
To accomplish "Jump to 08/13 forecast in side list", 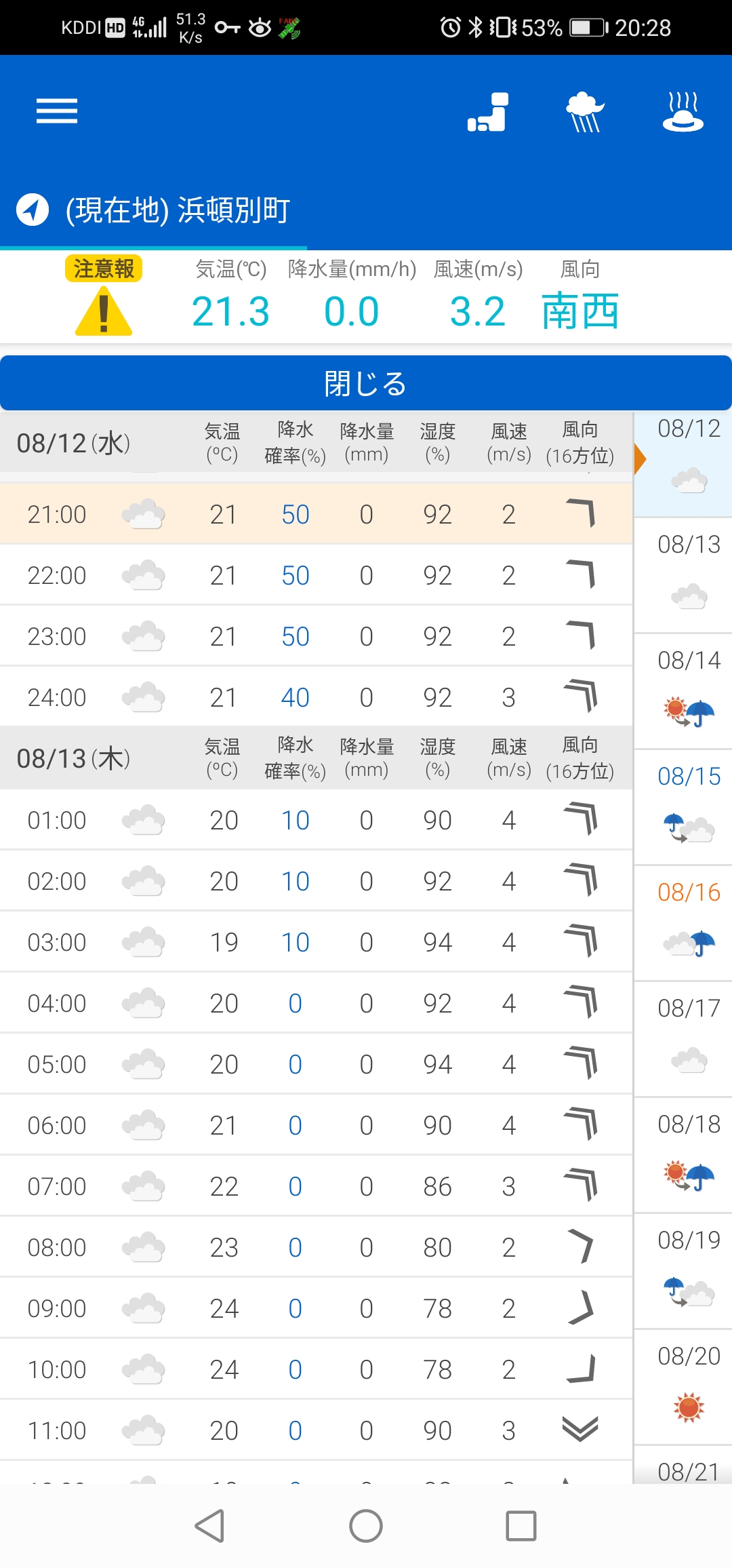I will click(683, 575).
